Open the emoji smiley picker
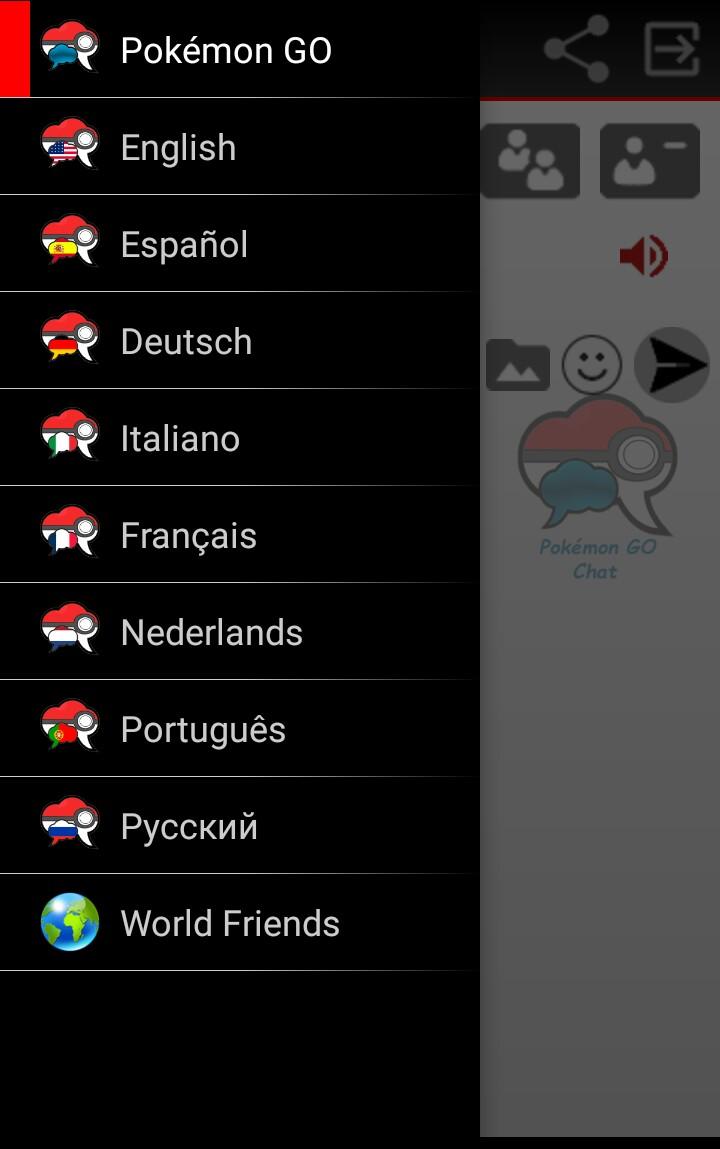This screenshot has height=1149, width=720. coord(591,365)
